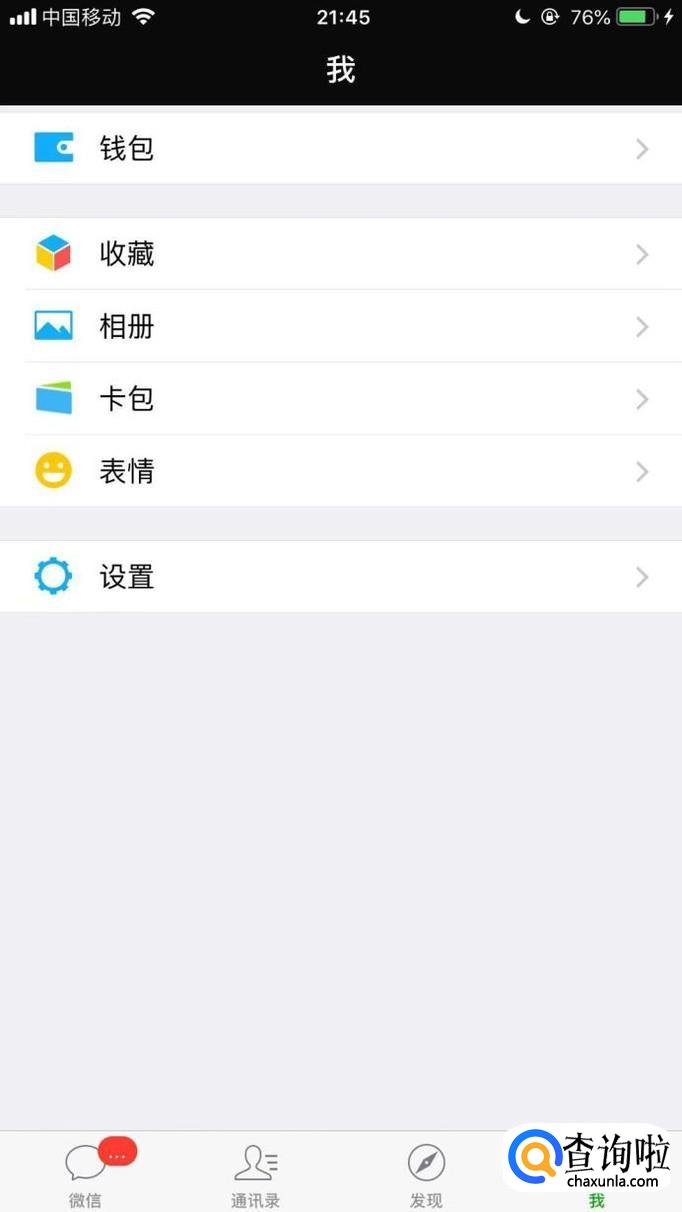
Task: Go to 相册 (Album)
Action: pos(340,326)
